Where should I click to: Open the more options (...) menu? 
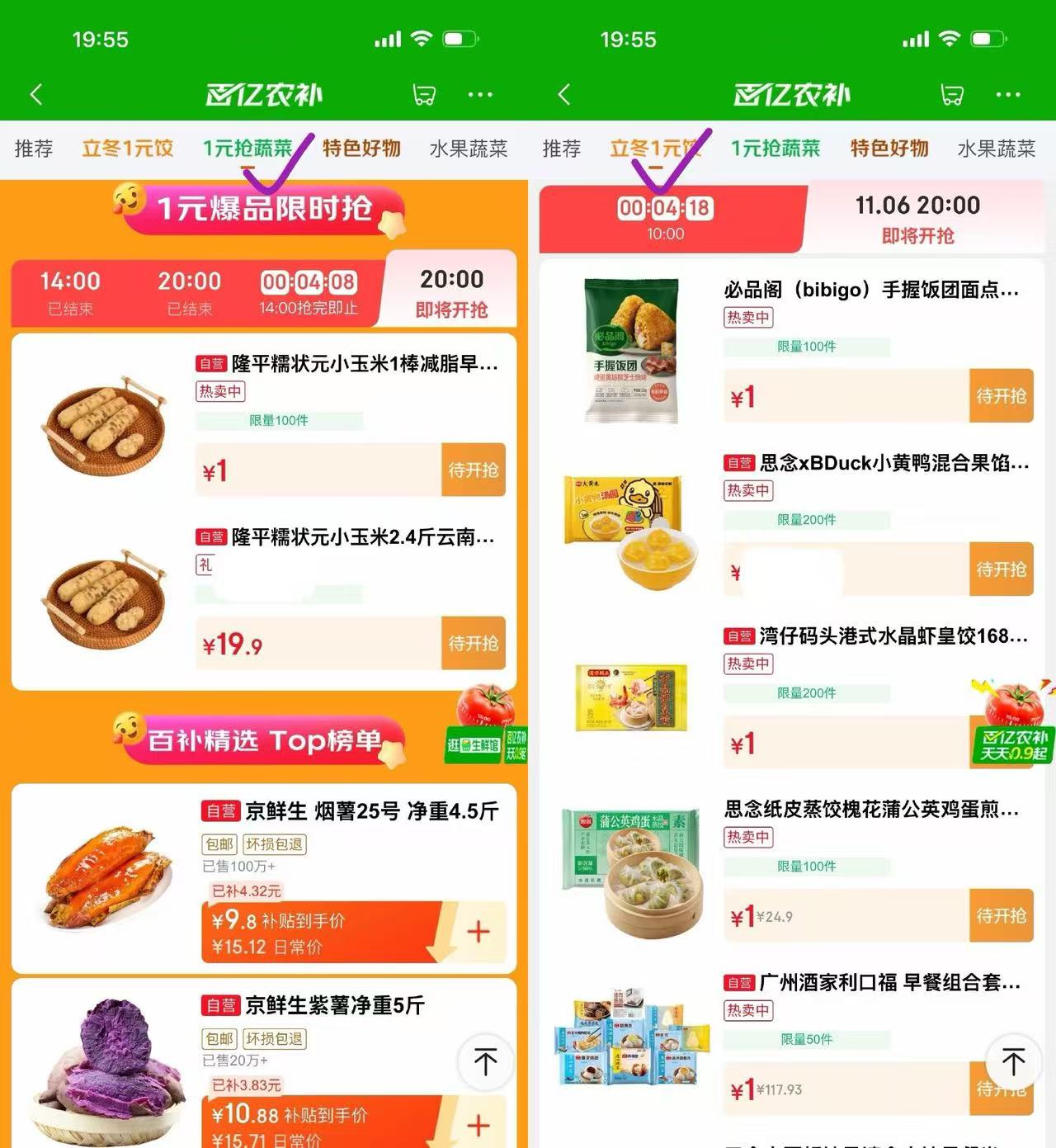(x=479, y=94)
